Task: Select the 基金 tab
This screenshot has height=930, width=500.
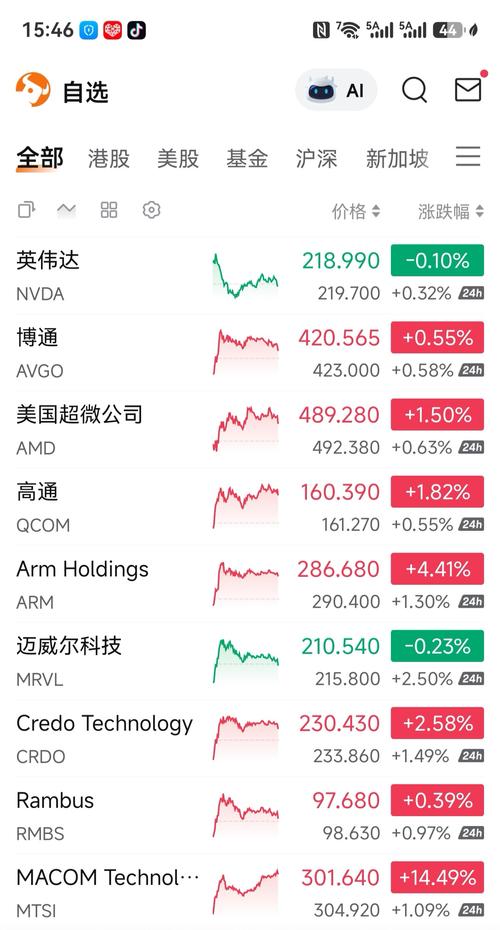Action: click(247, 158)
